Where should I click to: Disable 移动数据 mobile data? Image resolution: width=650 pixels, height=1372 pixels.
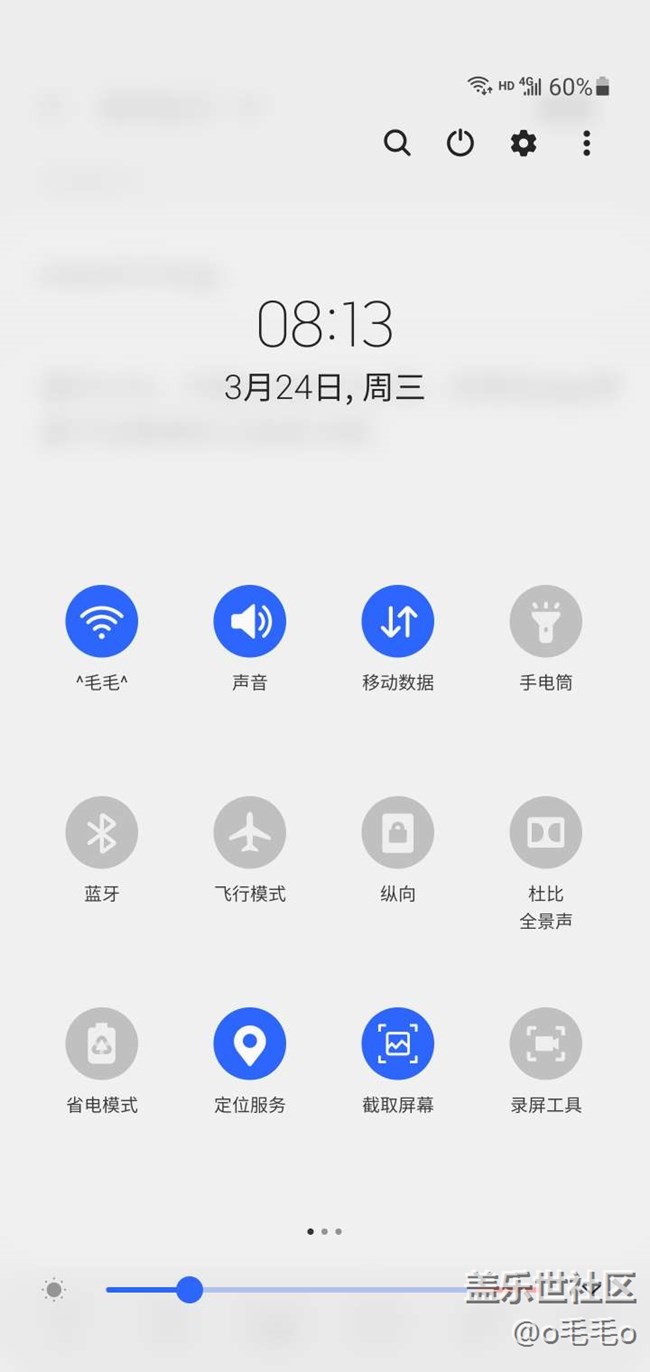tap(397, 621)
